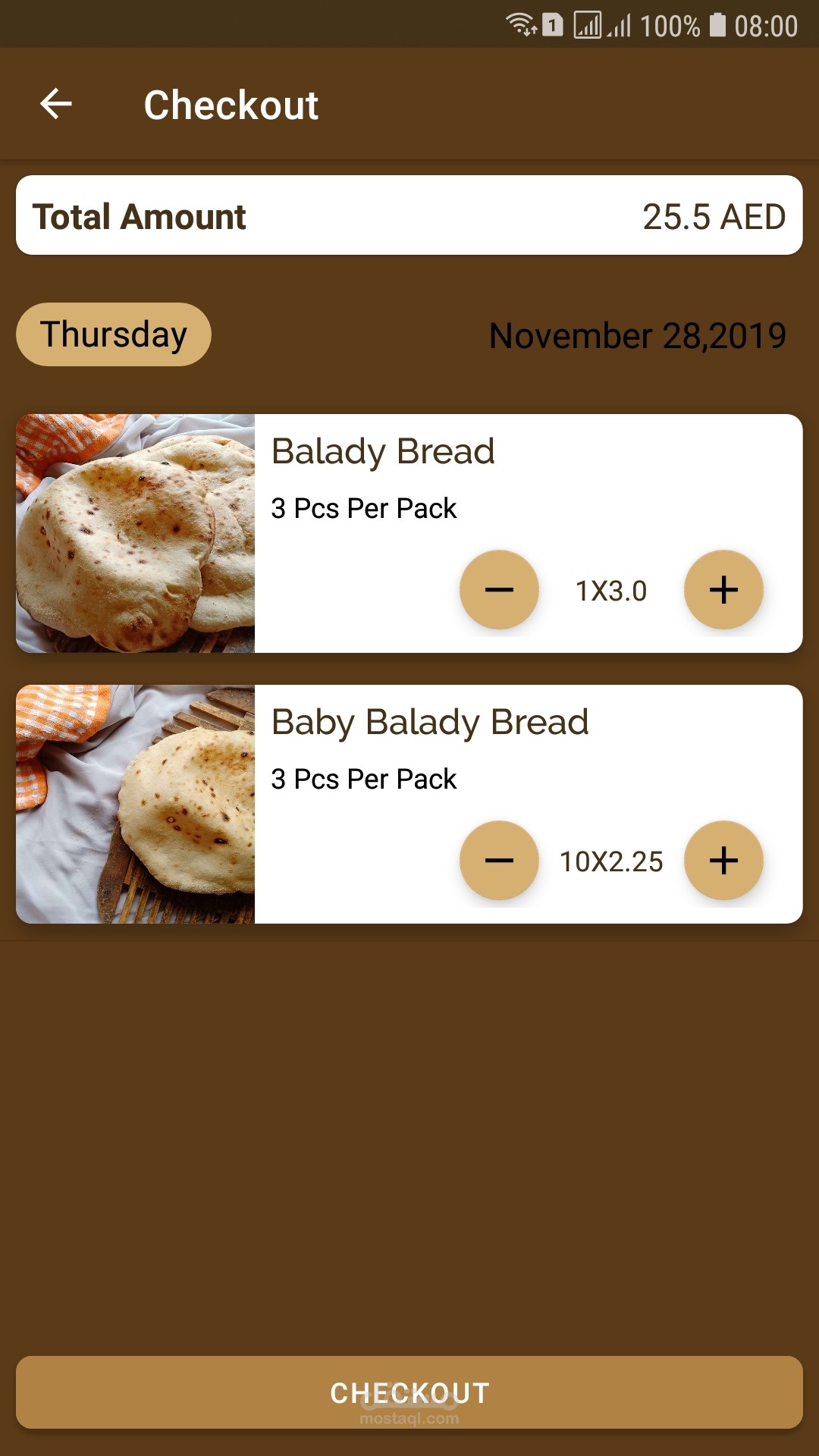Add one more Baby Balady Bread pack

tap(723, 860)
